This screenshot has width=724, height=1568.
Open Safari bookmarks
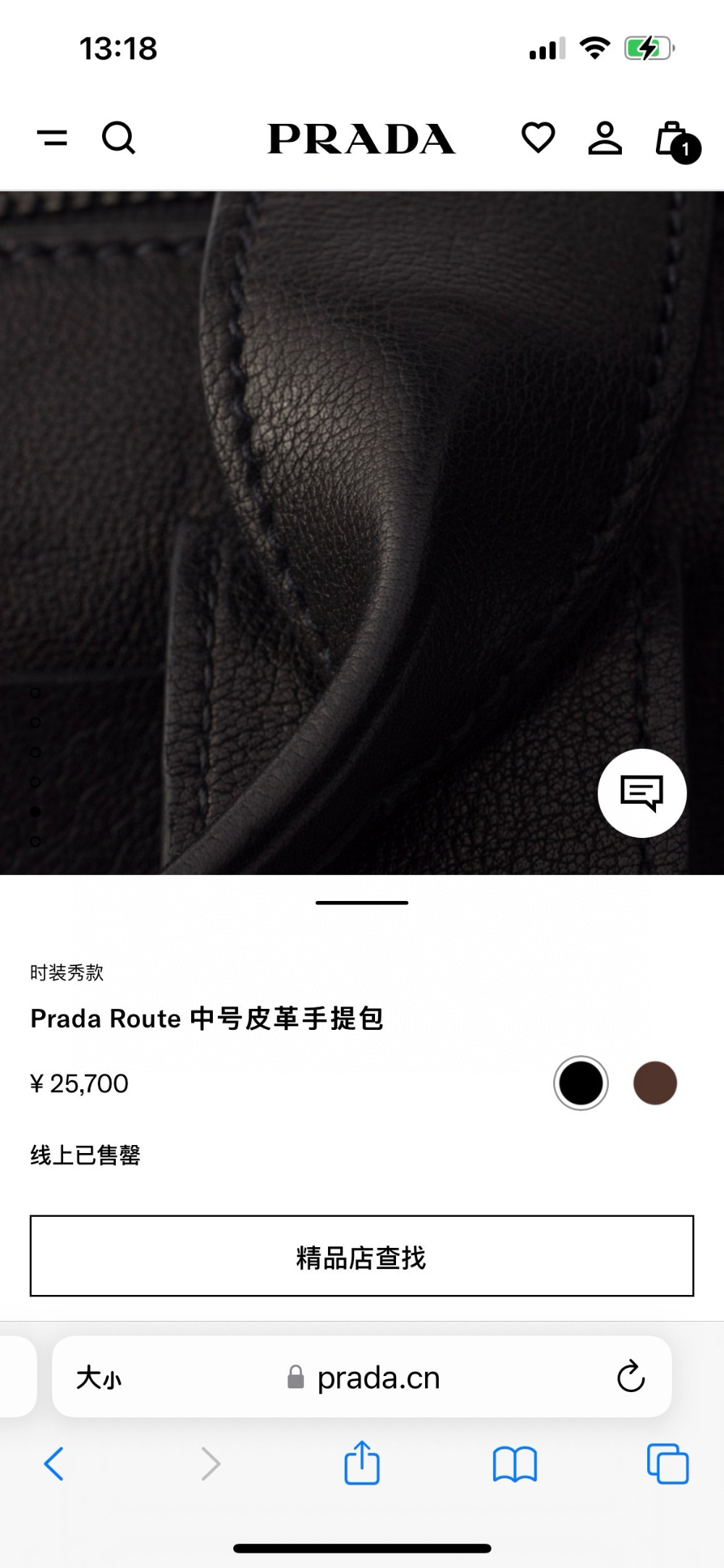(514, 1464)
